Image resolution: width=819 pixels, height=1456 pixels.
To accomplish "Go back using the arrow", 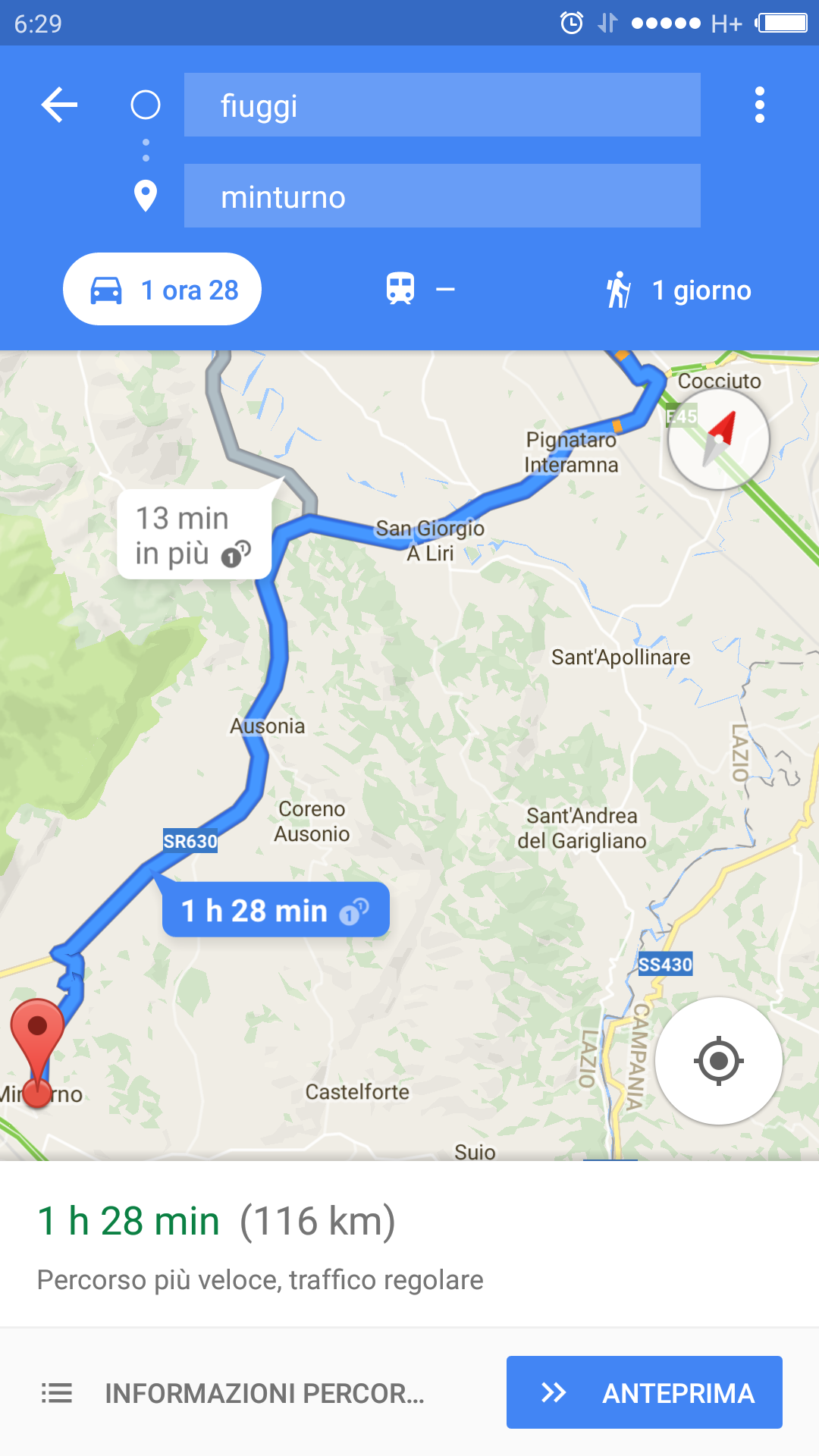I will 59,105.
